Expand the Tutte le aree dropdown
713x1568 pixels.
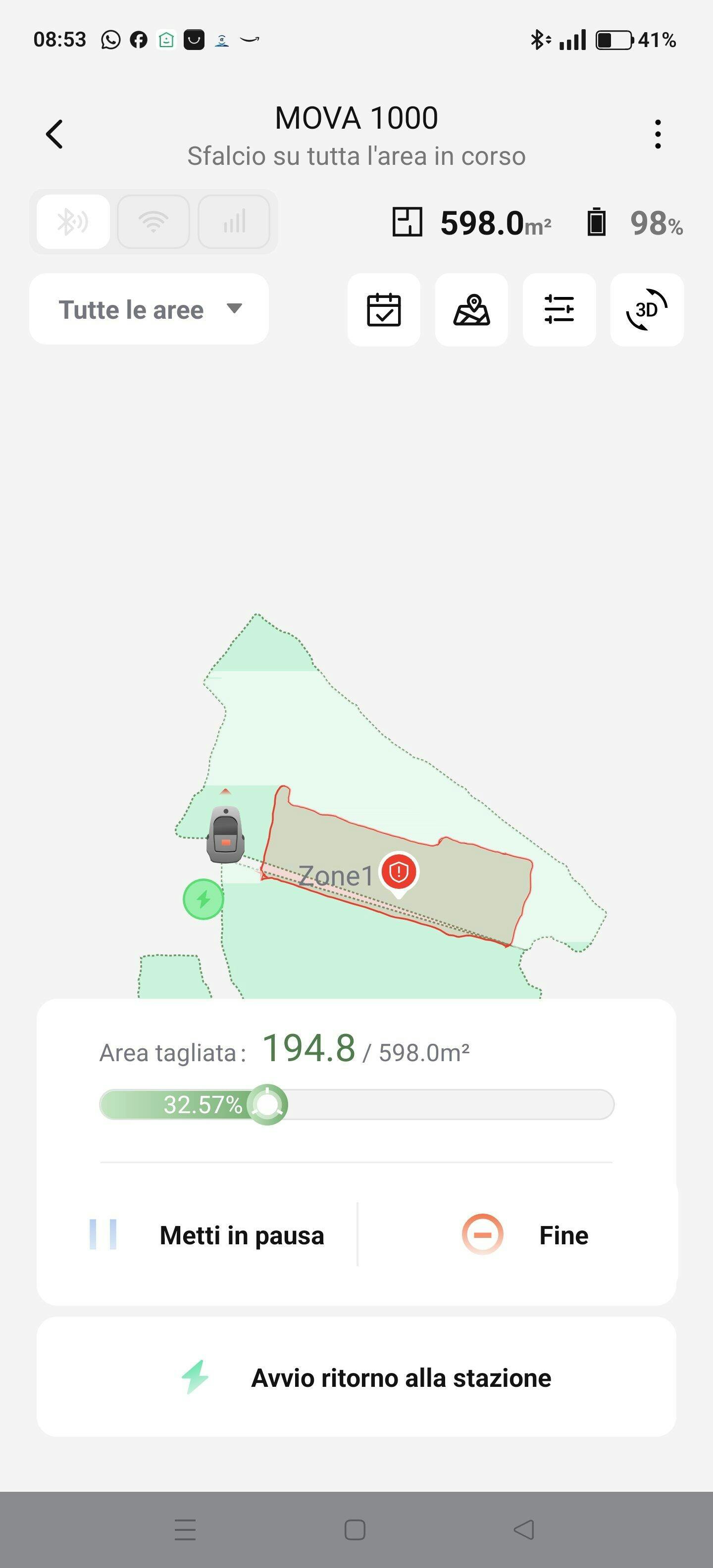coord(149,309)
